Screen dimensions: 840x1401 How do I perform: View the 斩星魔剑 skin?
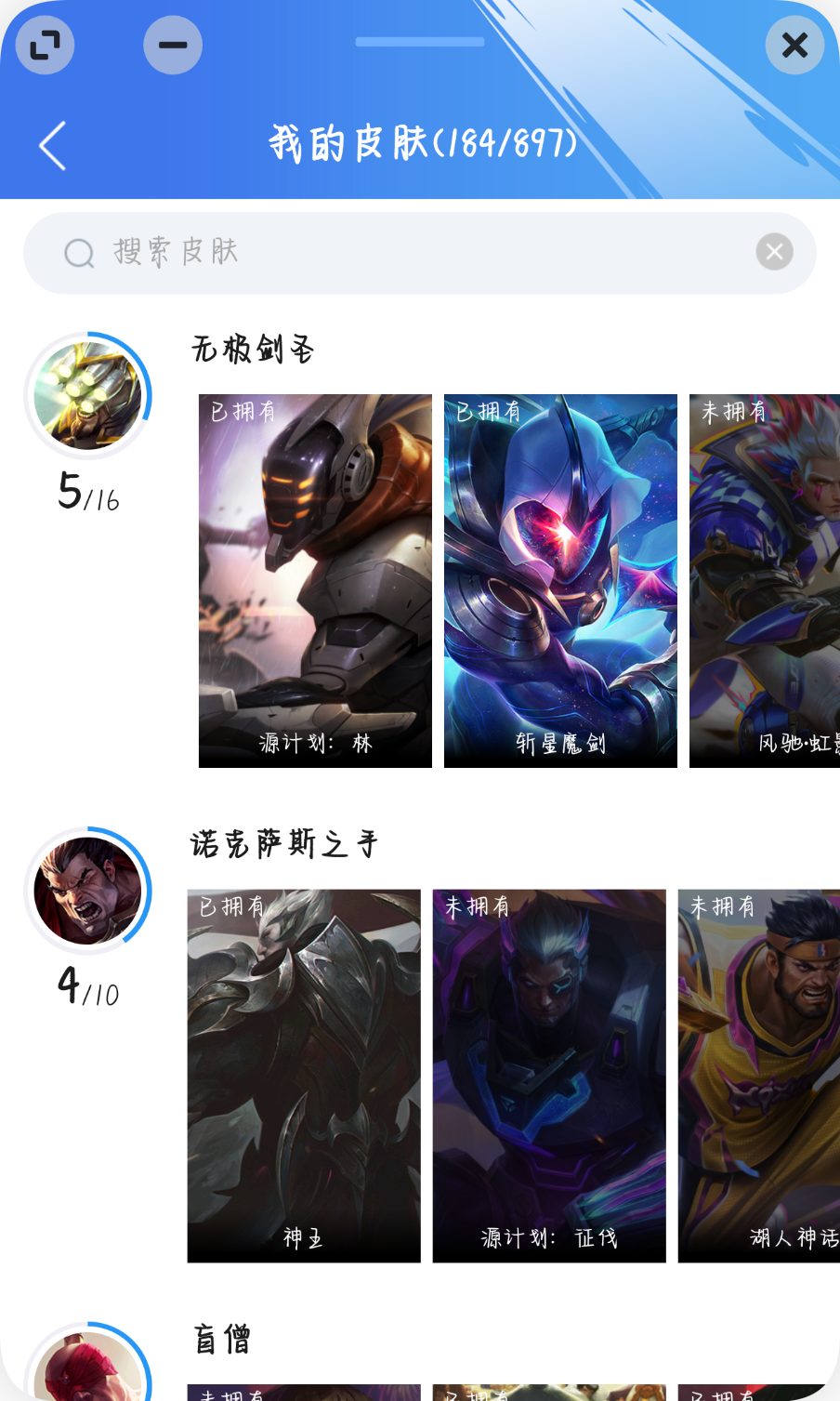click(560, 581)
